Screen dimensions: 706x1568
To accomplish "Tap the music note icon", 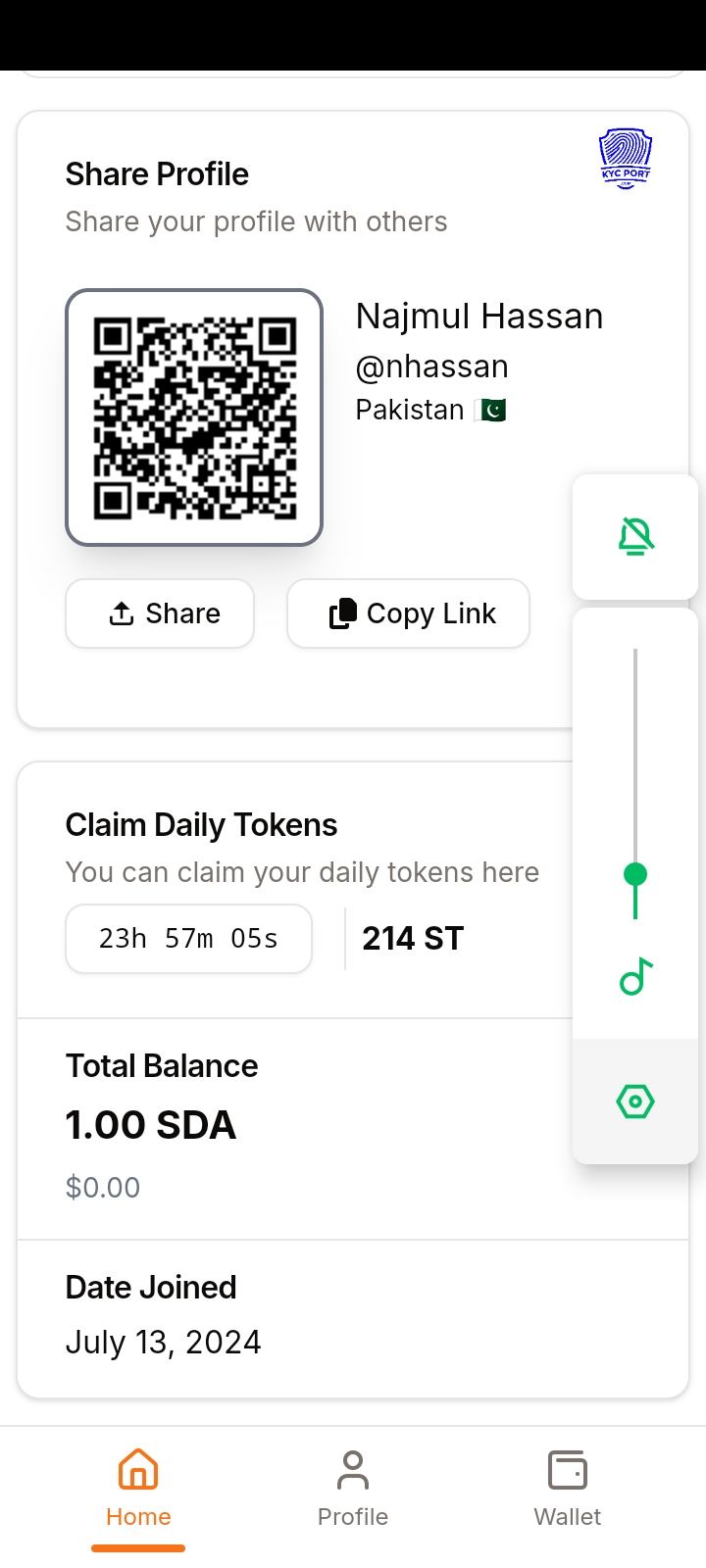I will point(635,976).
